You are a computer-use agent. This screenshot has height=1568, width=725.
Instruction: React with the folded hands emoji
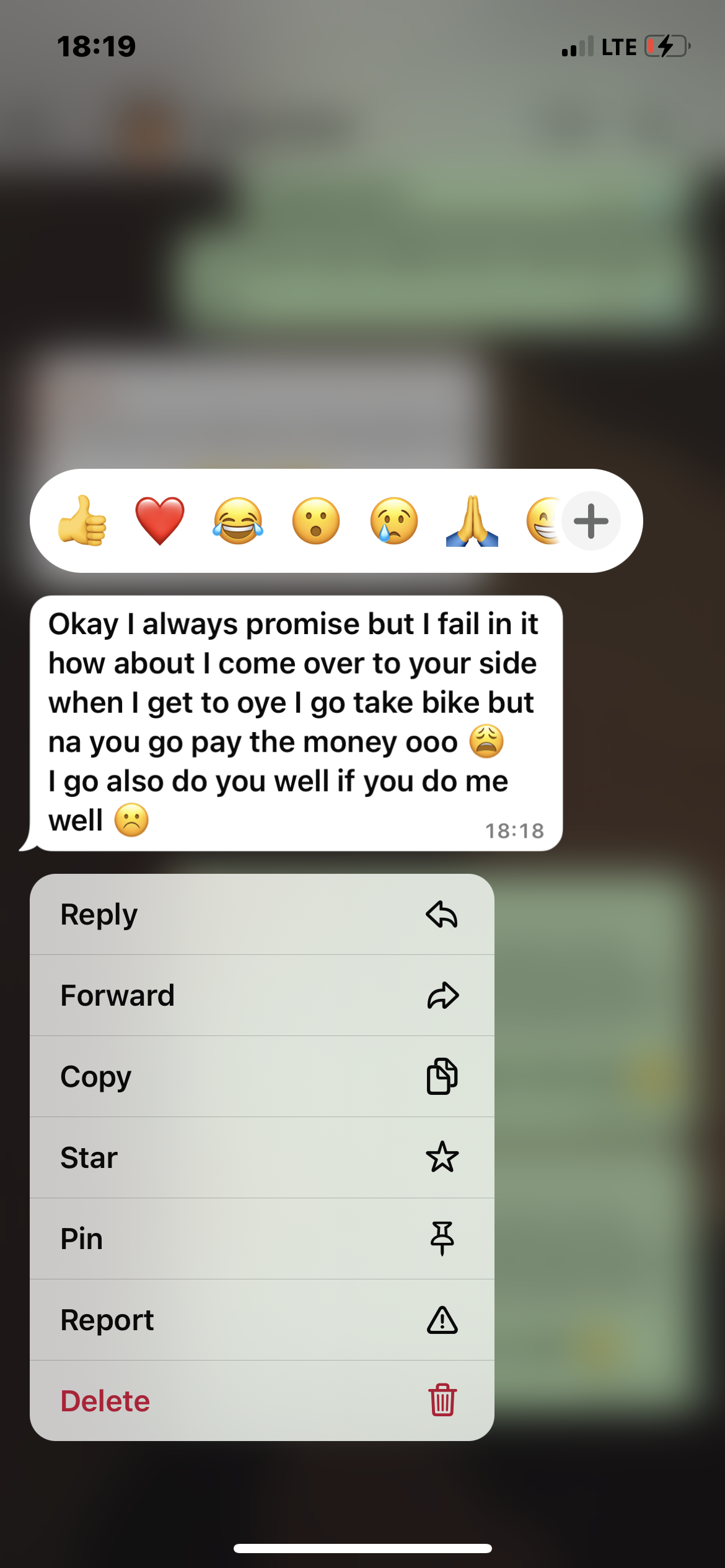click(472, 521)
